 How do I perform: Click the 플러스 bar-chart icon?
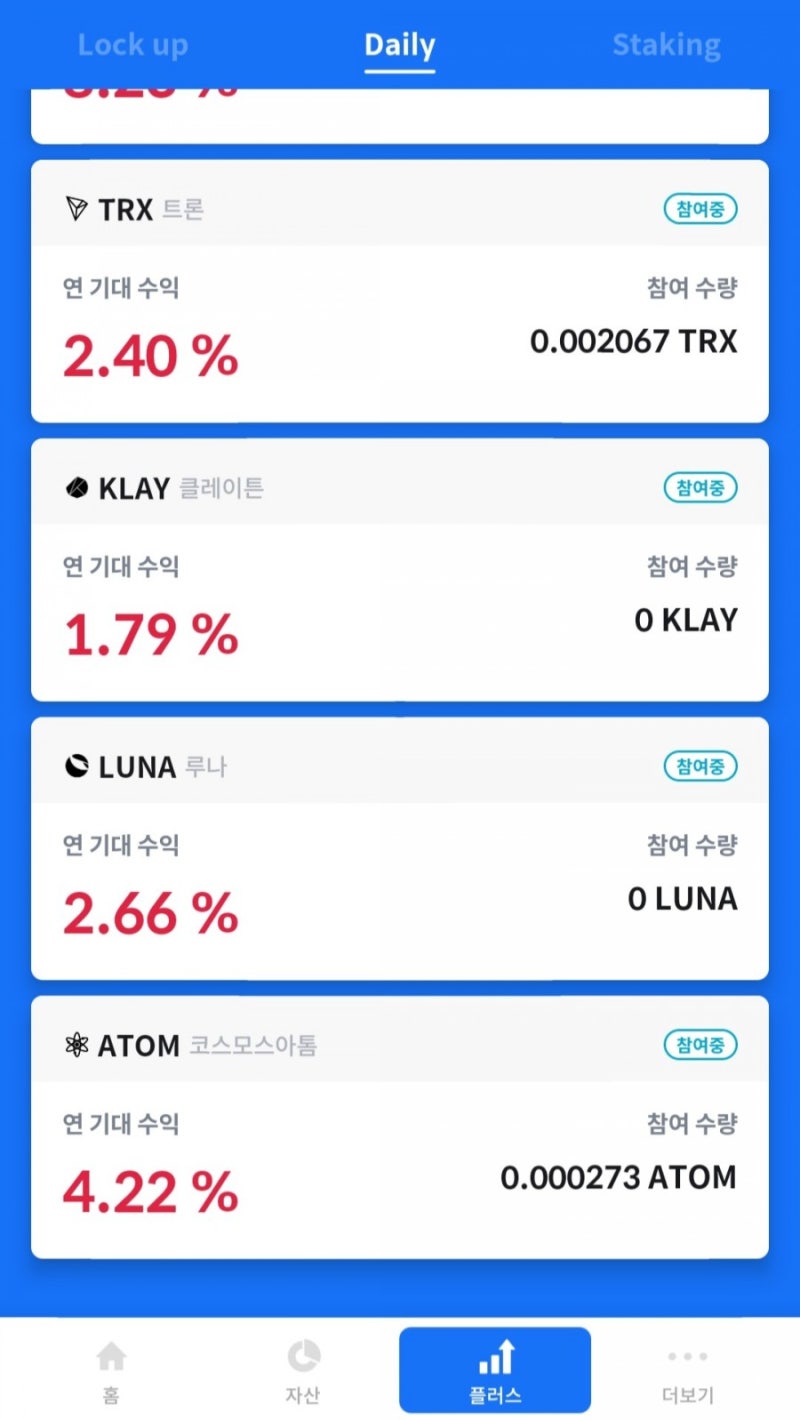pyautogui.click(x=495, y=1367)
